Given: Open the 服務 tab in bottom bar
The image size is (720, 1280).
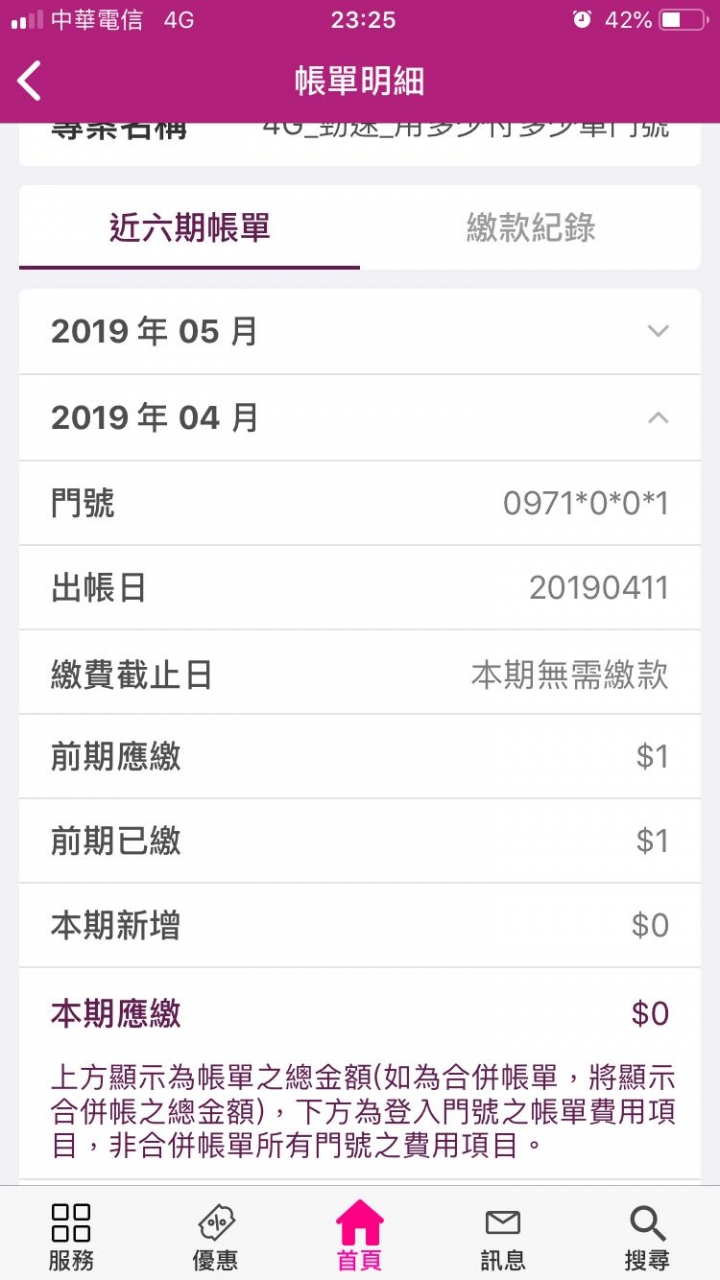Looking at the screenshot, I should coord(71,1237).
